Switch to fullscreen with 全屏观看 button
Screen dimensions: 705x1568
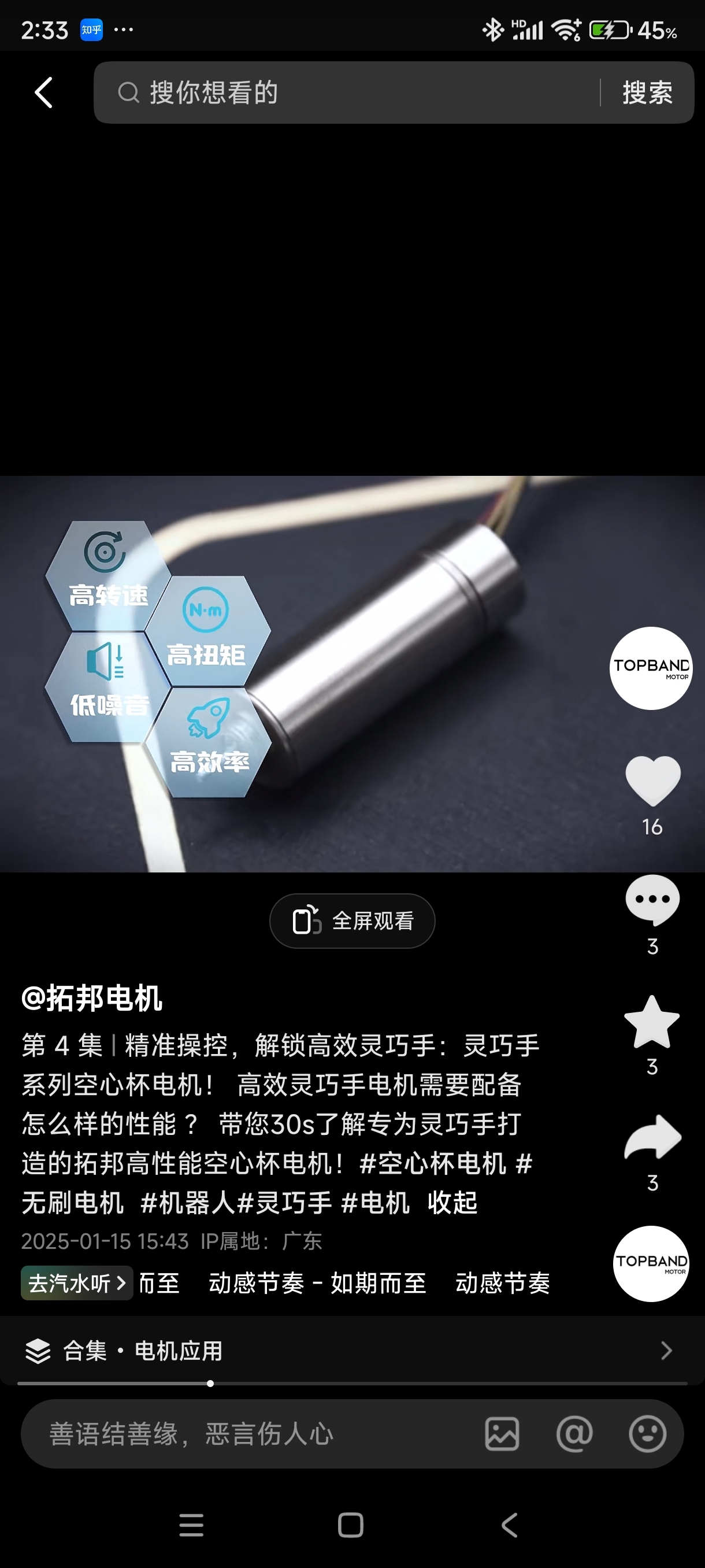pyautogui.click(x=351, y=921)
